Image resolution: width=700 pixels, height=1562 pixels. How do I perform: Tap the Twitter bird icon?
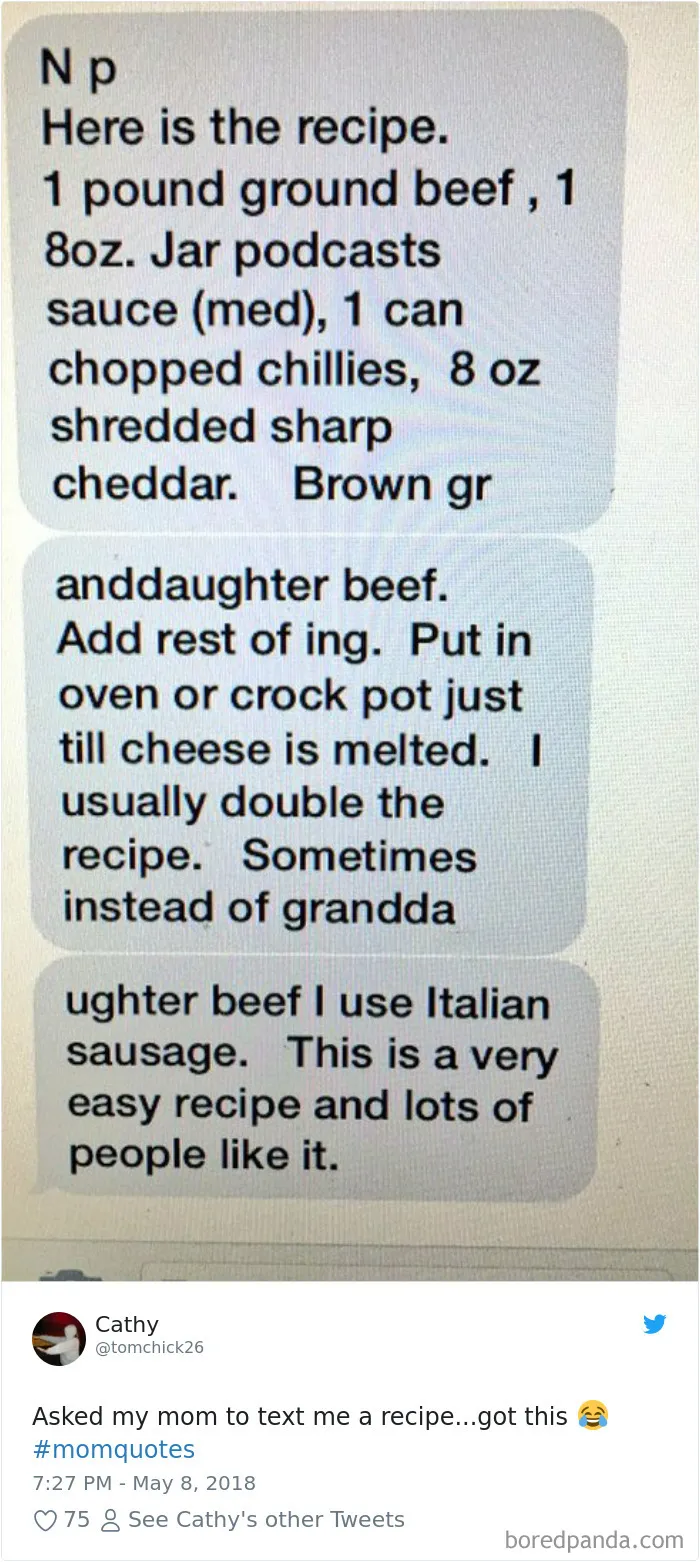[x=655, y=1324]
